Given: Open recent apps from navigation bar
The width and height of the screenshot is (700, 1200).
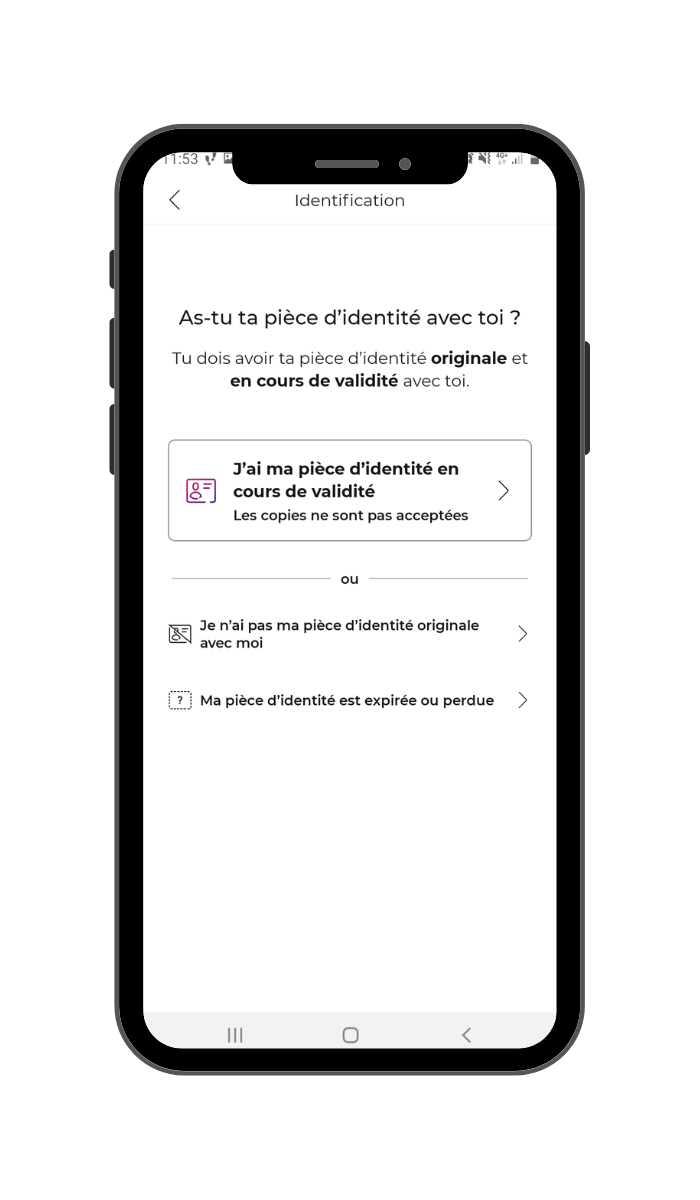Looking at the screenshot, I should (x=235, y=1036).
